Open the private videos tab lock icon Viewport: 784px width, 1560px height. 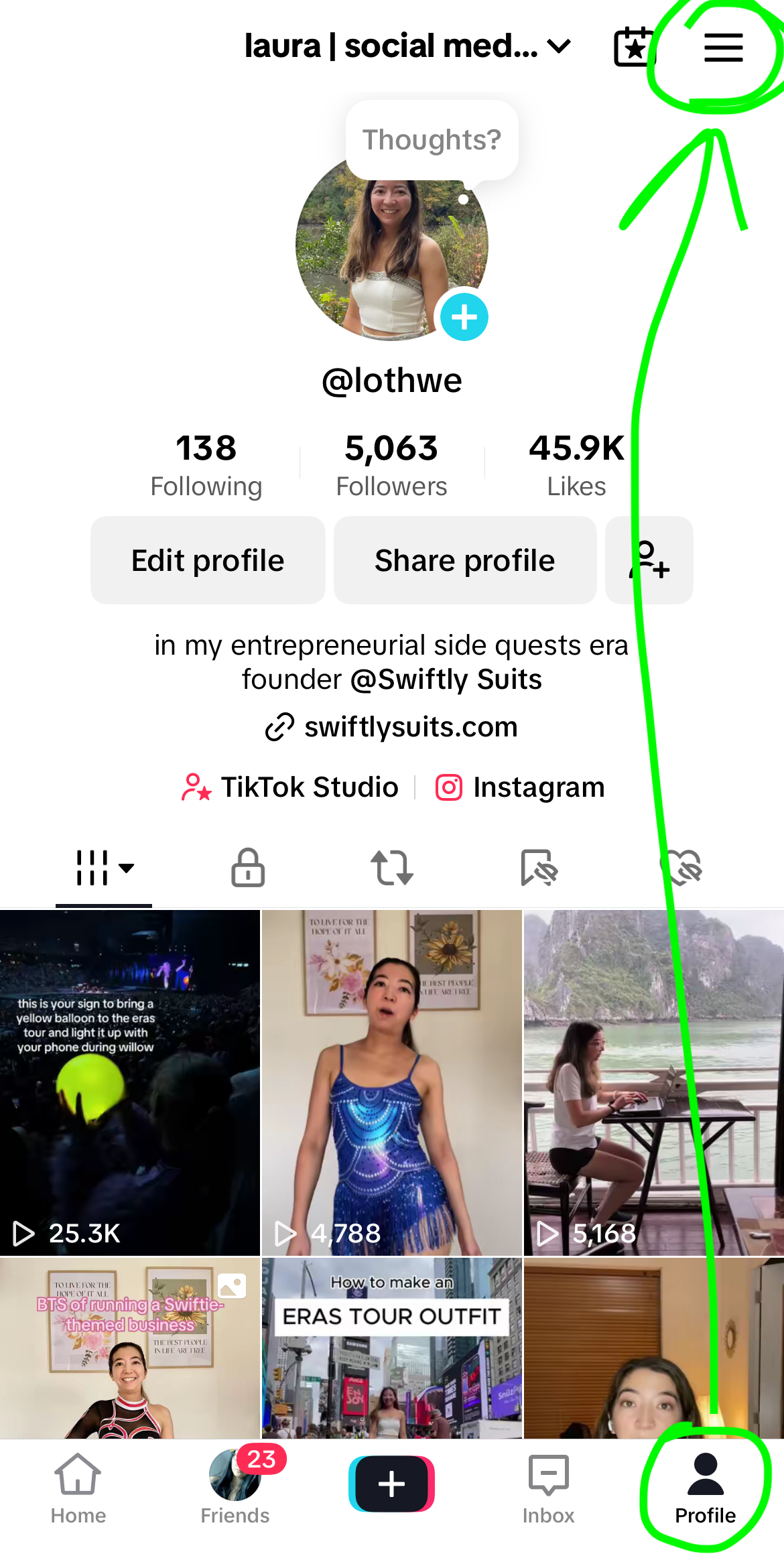coord(248,868)
